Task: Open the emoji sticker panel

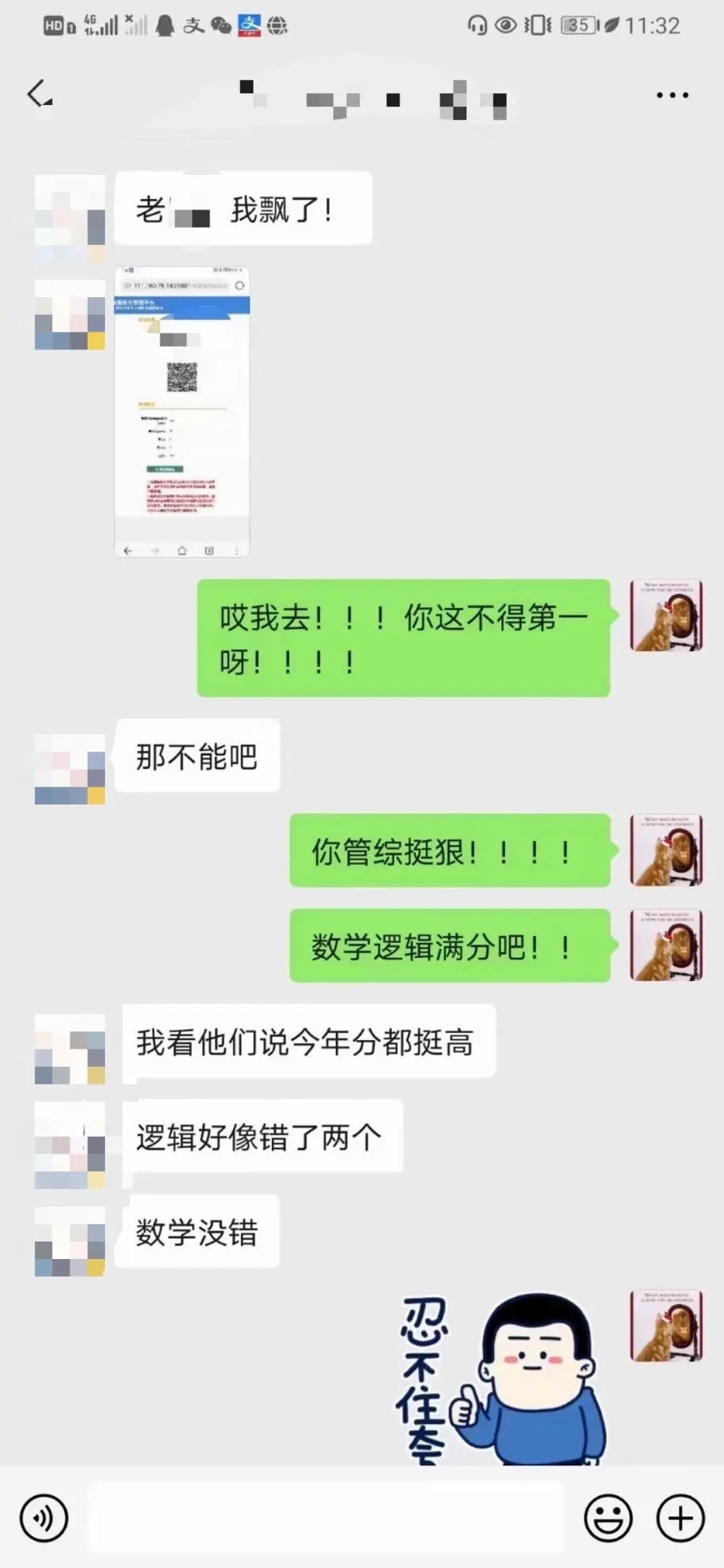Action: point(608,1517)
